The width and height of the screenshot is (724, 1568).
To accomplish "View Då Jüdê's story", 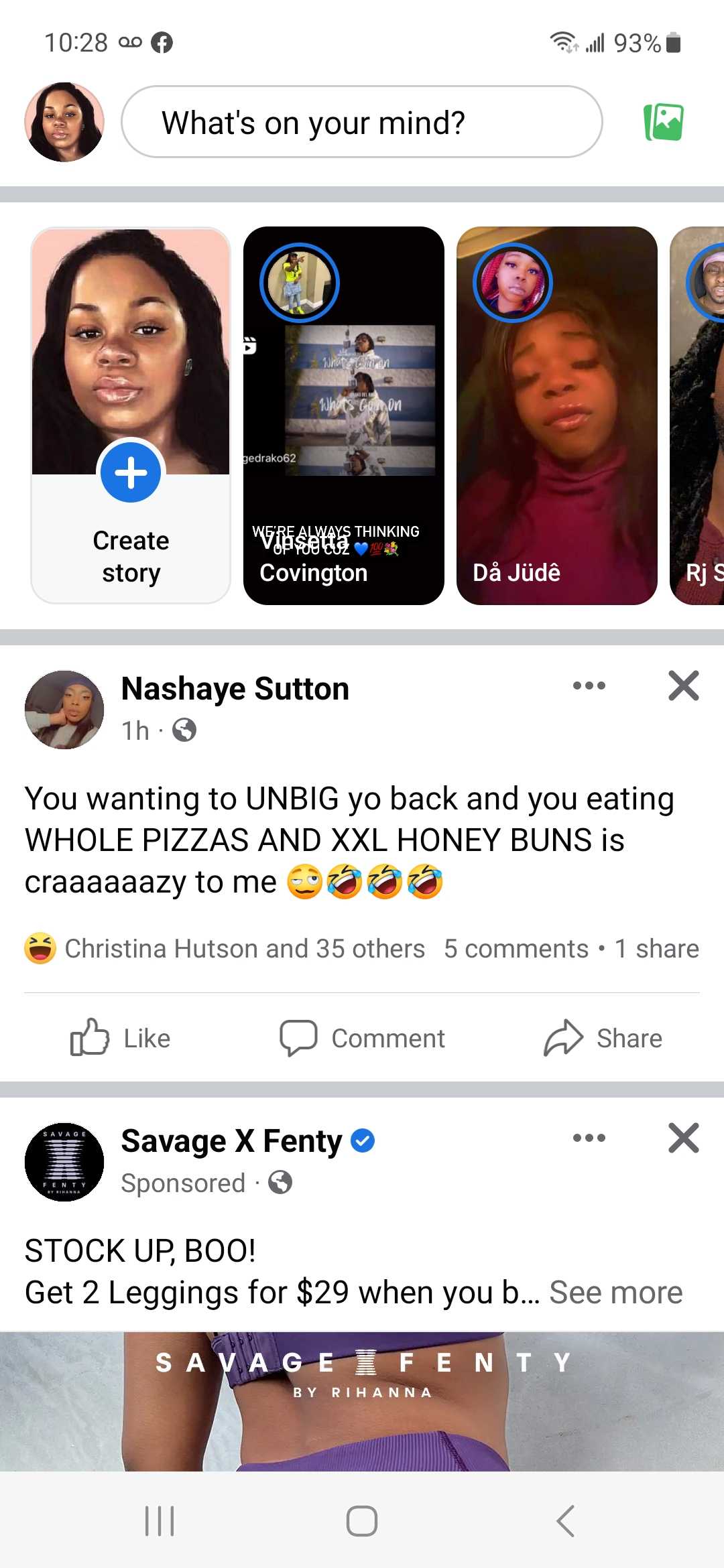I will (556, 415).
